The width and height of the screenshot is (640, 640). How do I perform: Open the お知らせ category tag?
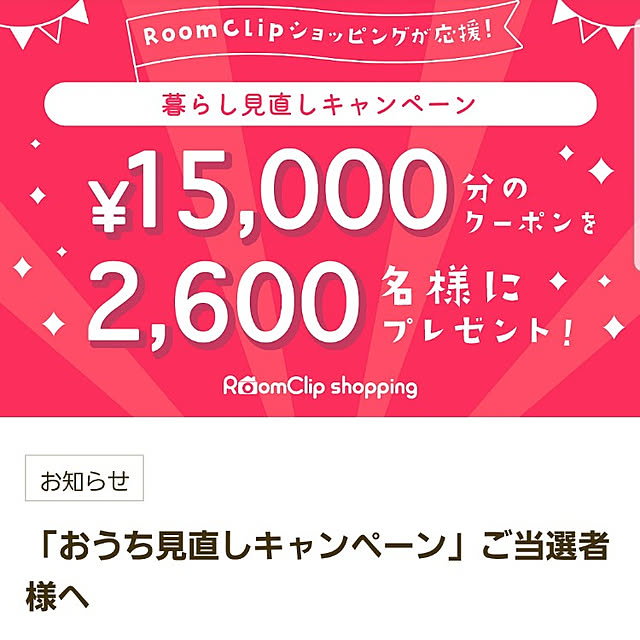85,480
